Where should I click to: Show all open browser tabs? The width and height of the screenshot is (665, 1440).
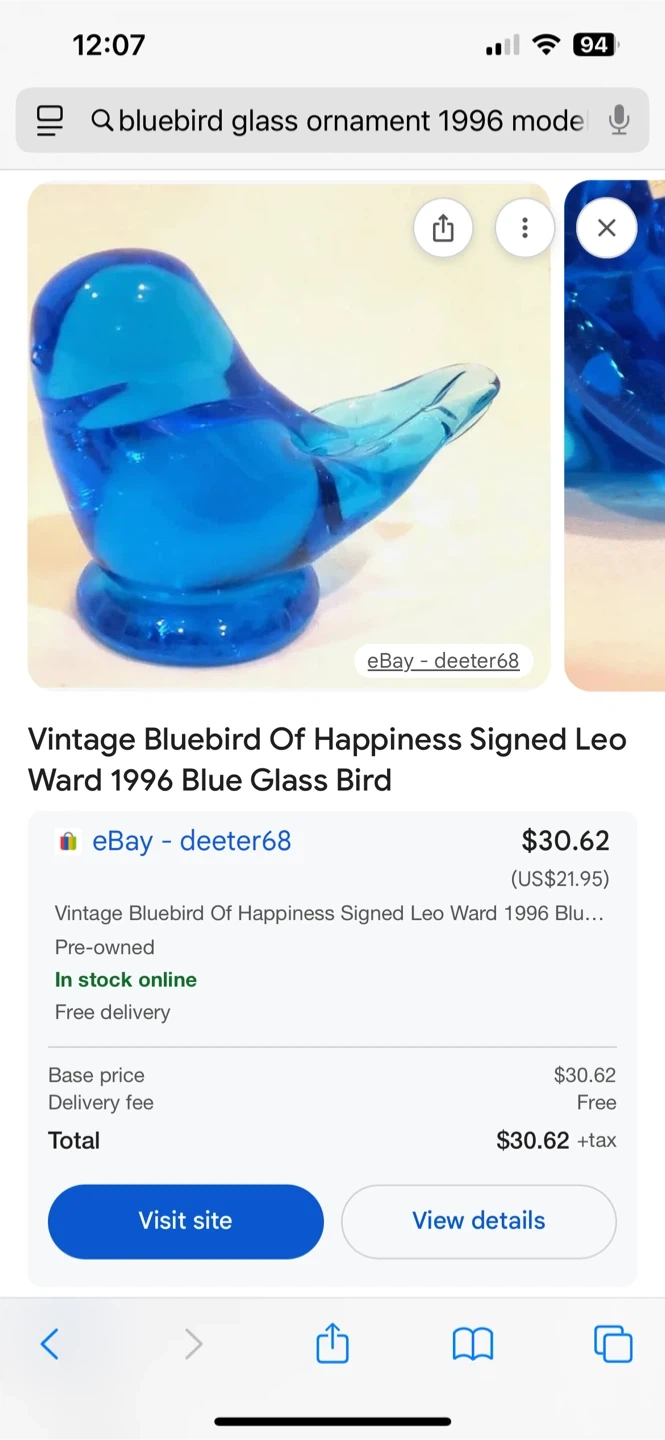pos(613,1343)
